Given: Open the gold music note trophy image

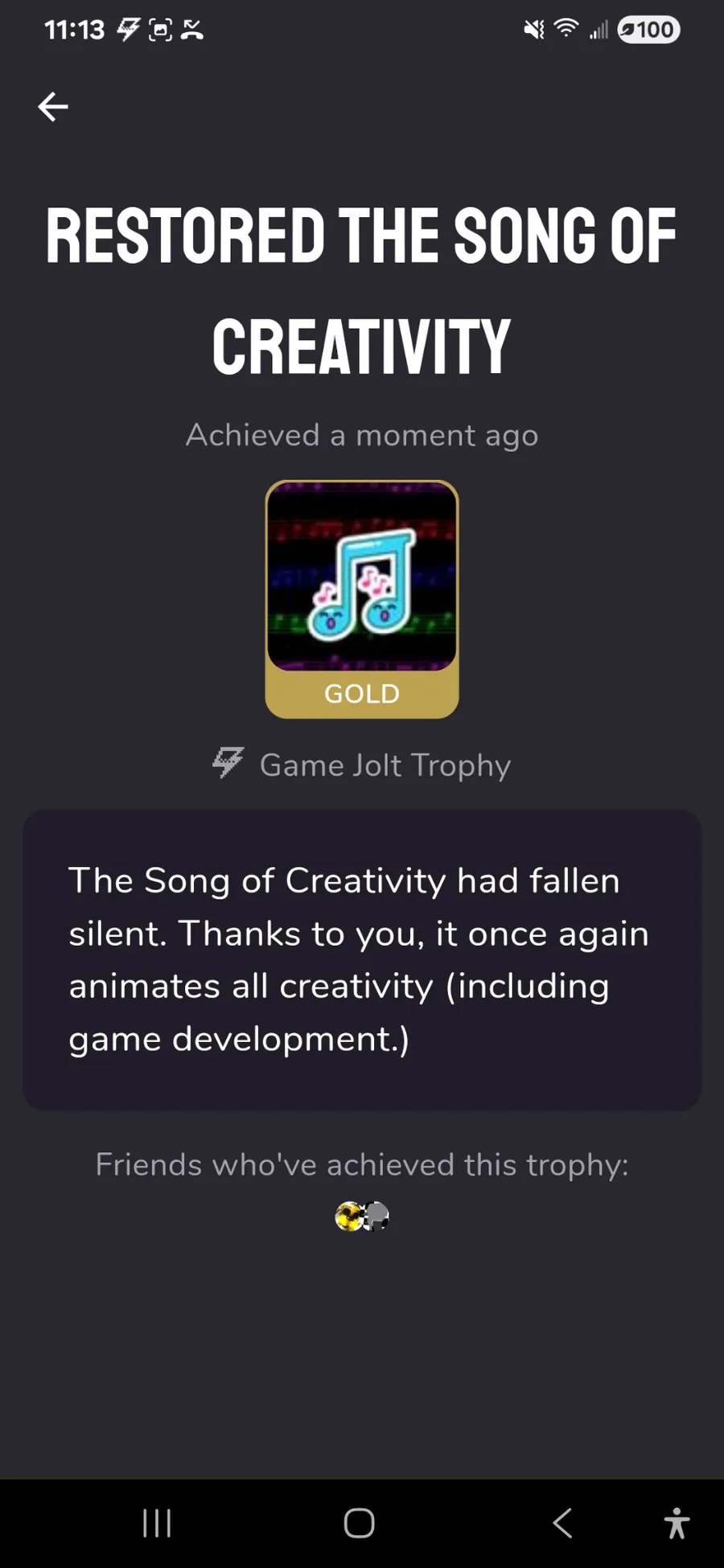Looking at the screenshot, I should coord(362,599).
